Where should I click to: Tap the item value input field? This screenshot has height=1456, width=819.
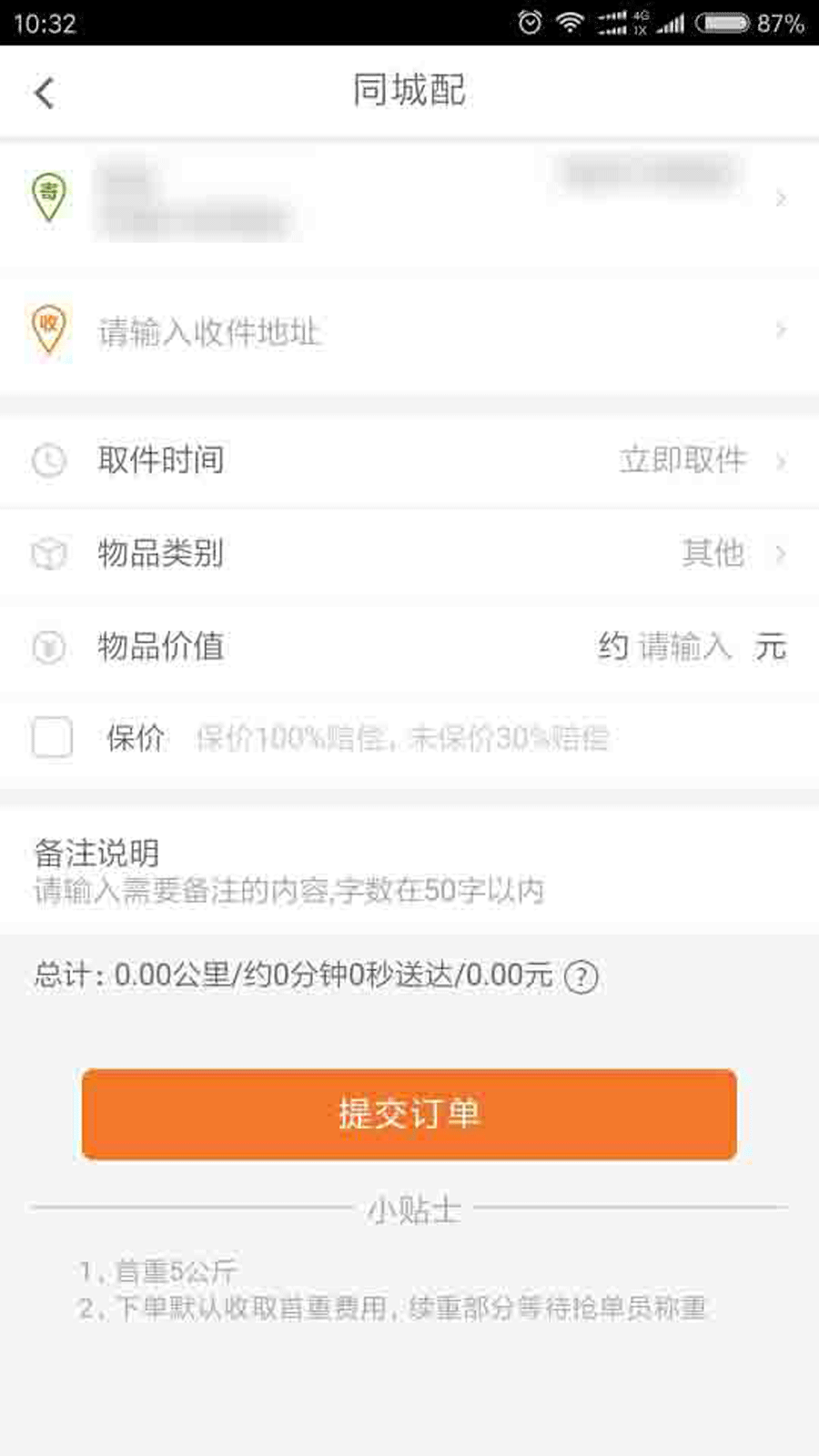click(x=684, y=647)
